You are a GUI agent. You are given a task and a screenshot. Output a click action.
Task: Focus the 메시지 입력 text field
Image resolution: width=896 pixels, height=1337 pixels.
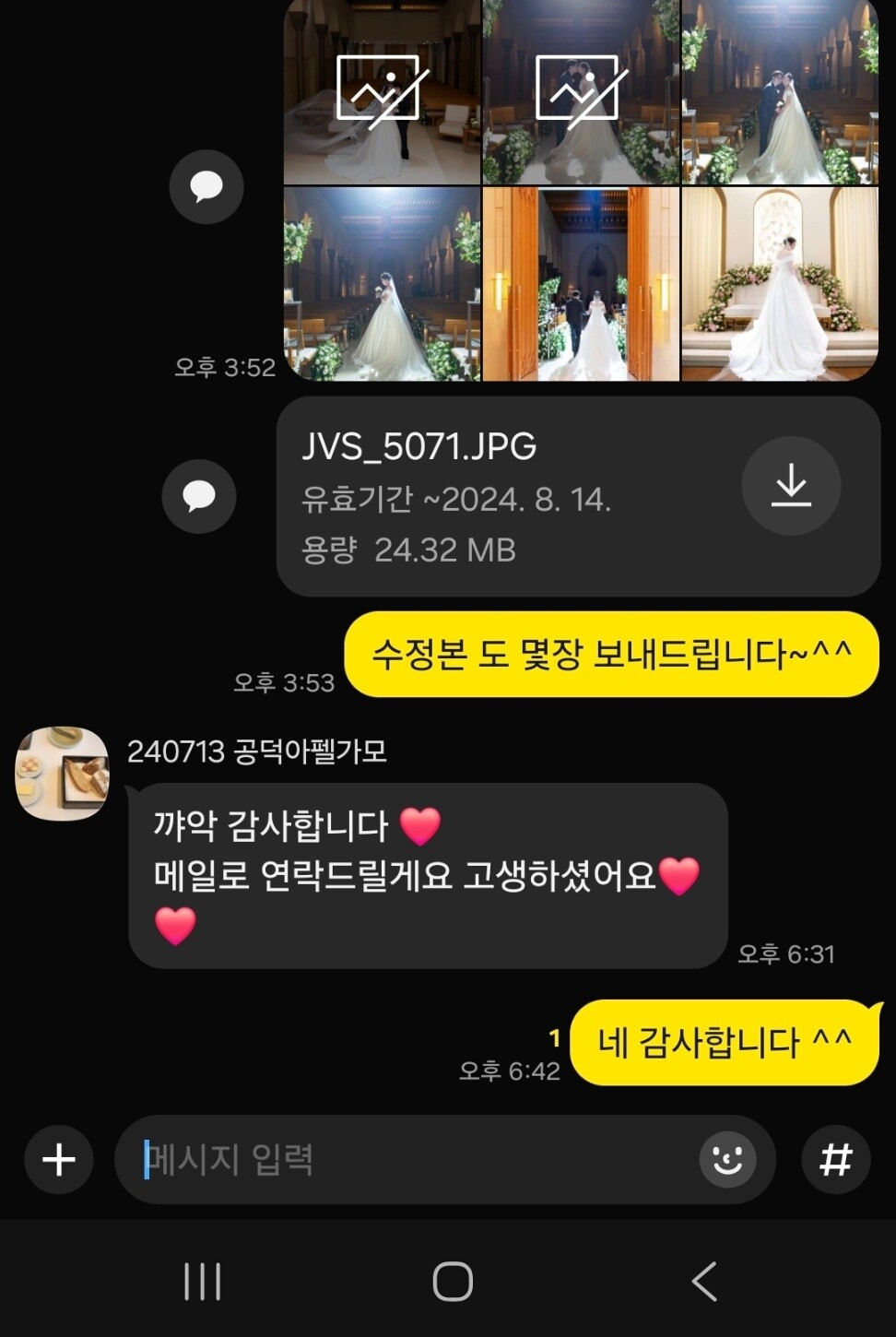coord(406,1160)
